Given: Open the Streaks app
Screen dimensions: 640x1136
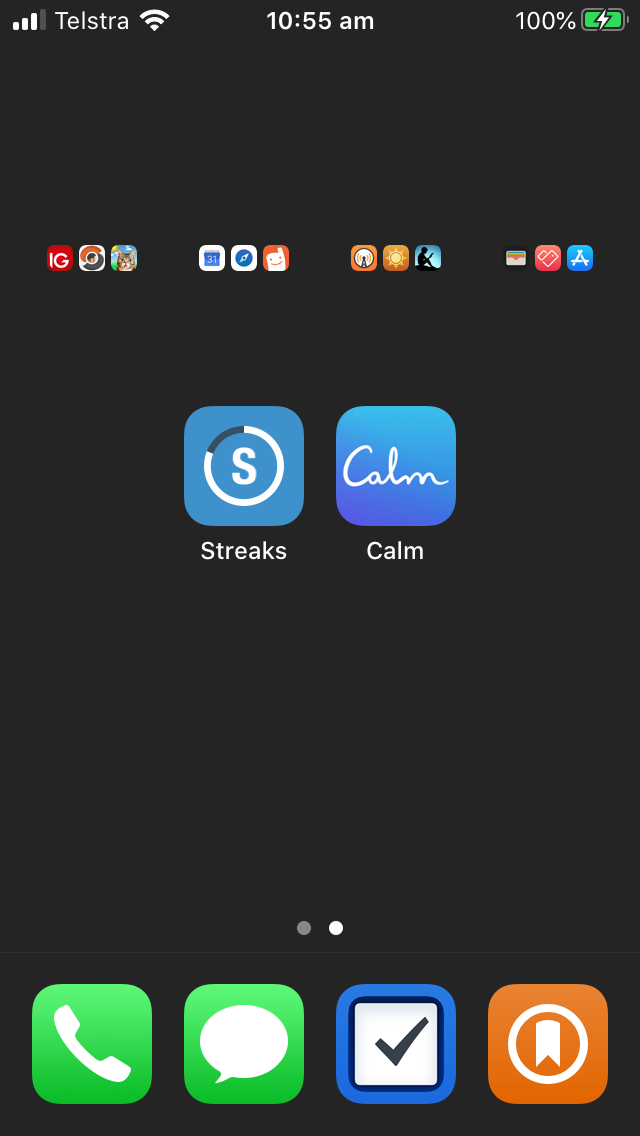Looking at the screenshot, I should pyautogui.click(x=244, y=466).
